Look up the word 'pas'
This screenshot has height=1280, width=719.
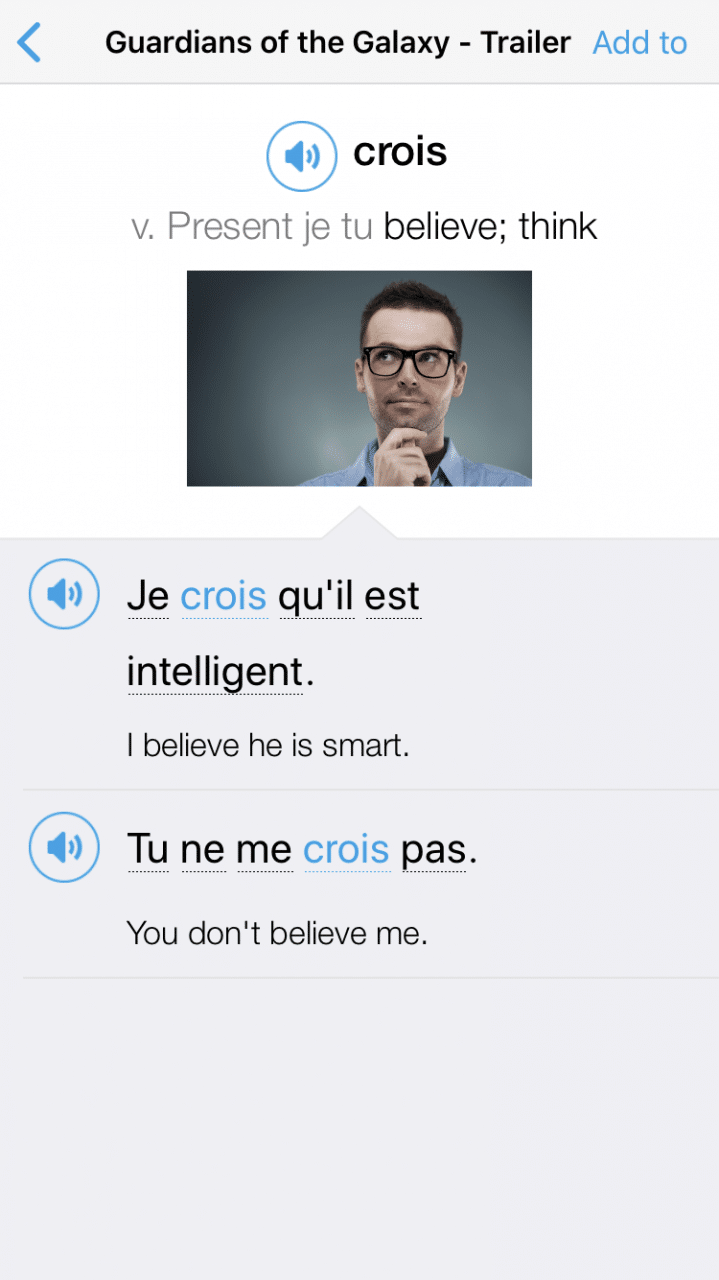click(x=433, y=850)
